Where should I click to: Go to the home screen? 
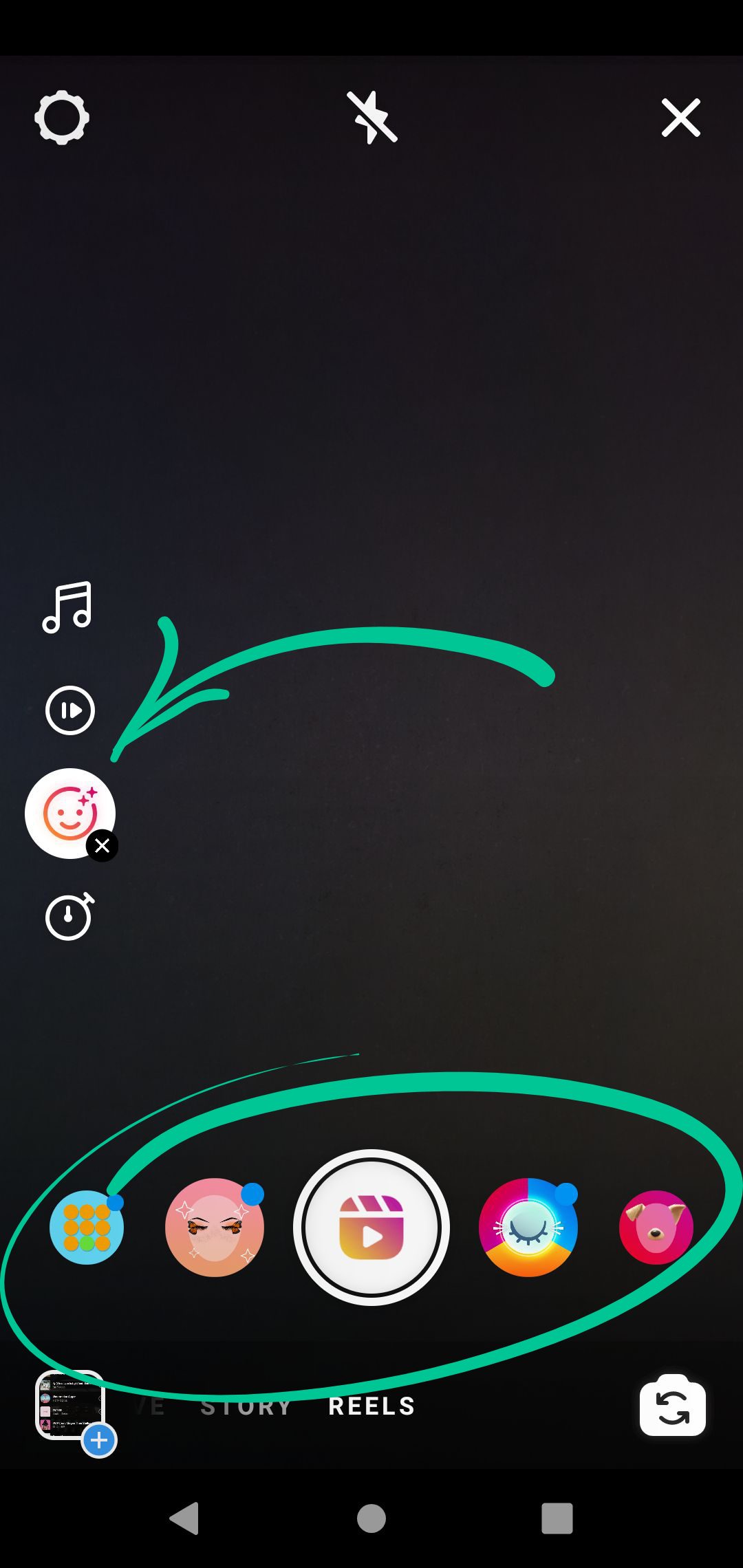(x=371, y=1518)
